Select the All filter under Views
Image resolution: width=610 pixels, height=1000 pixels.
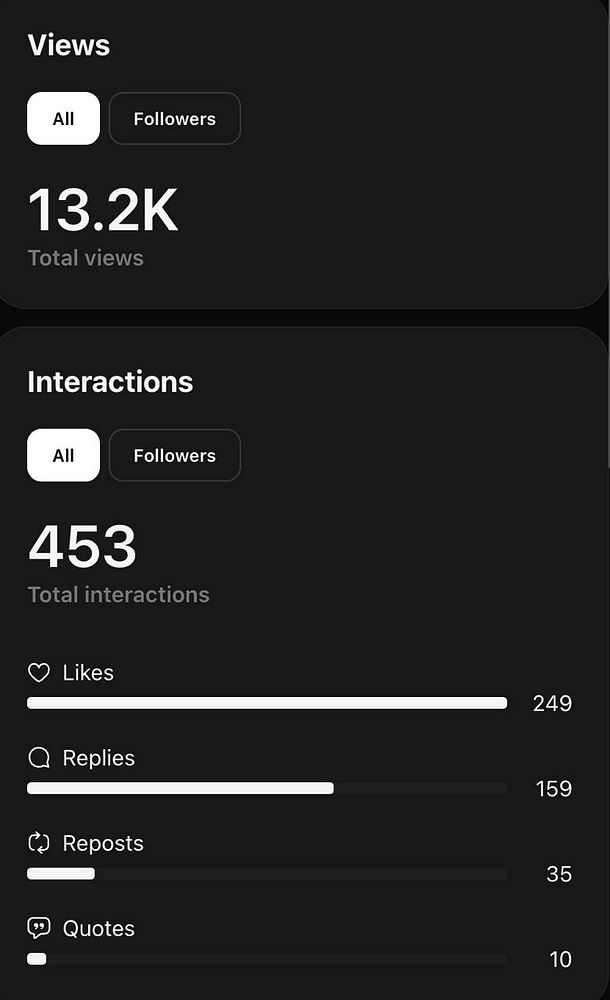click(63, 119)
